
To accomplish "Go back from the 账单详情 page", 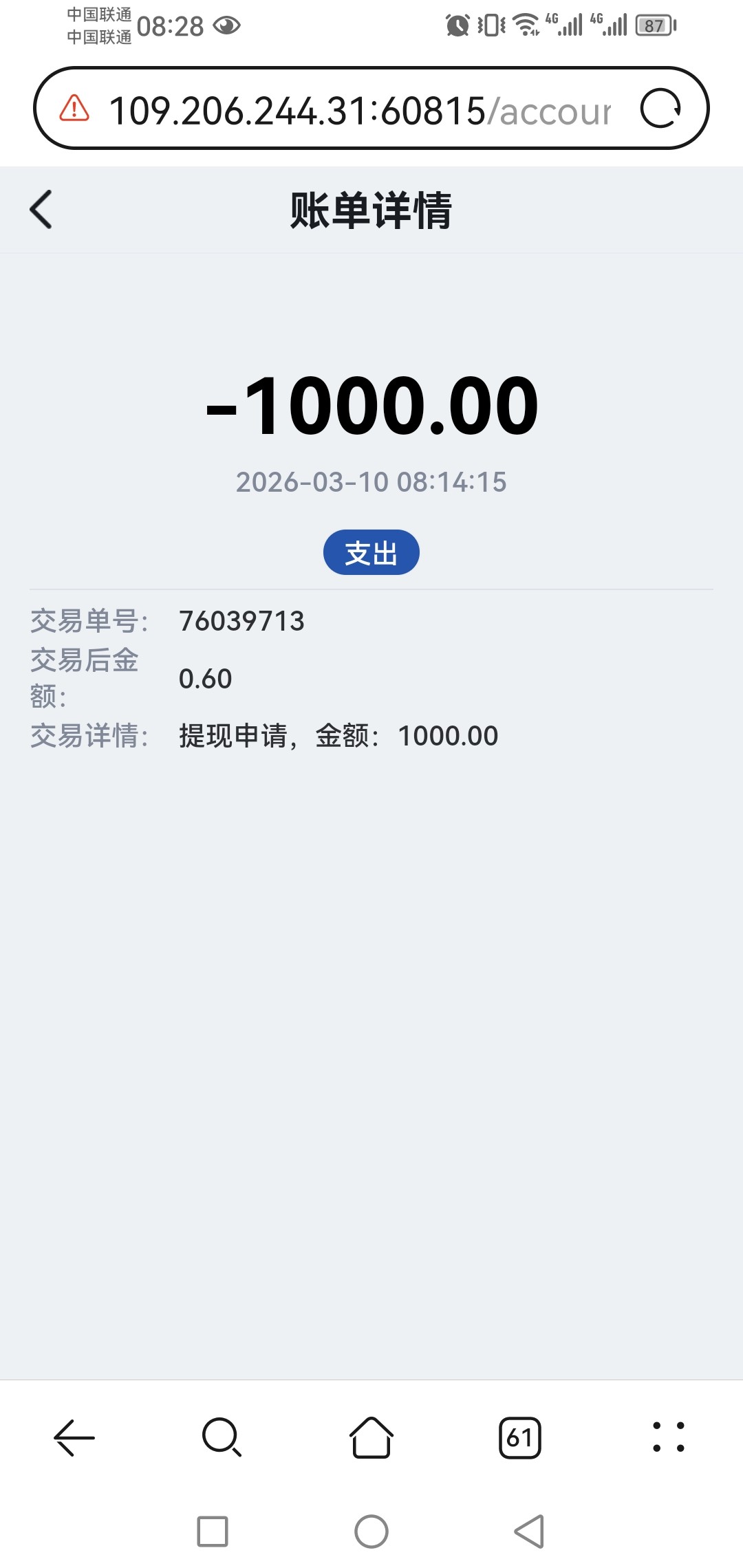I will tap(41, 209).
